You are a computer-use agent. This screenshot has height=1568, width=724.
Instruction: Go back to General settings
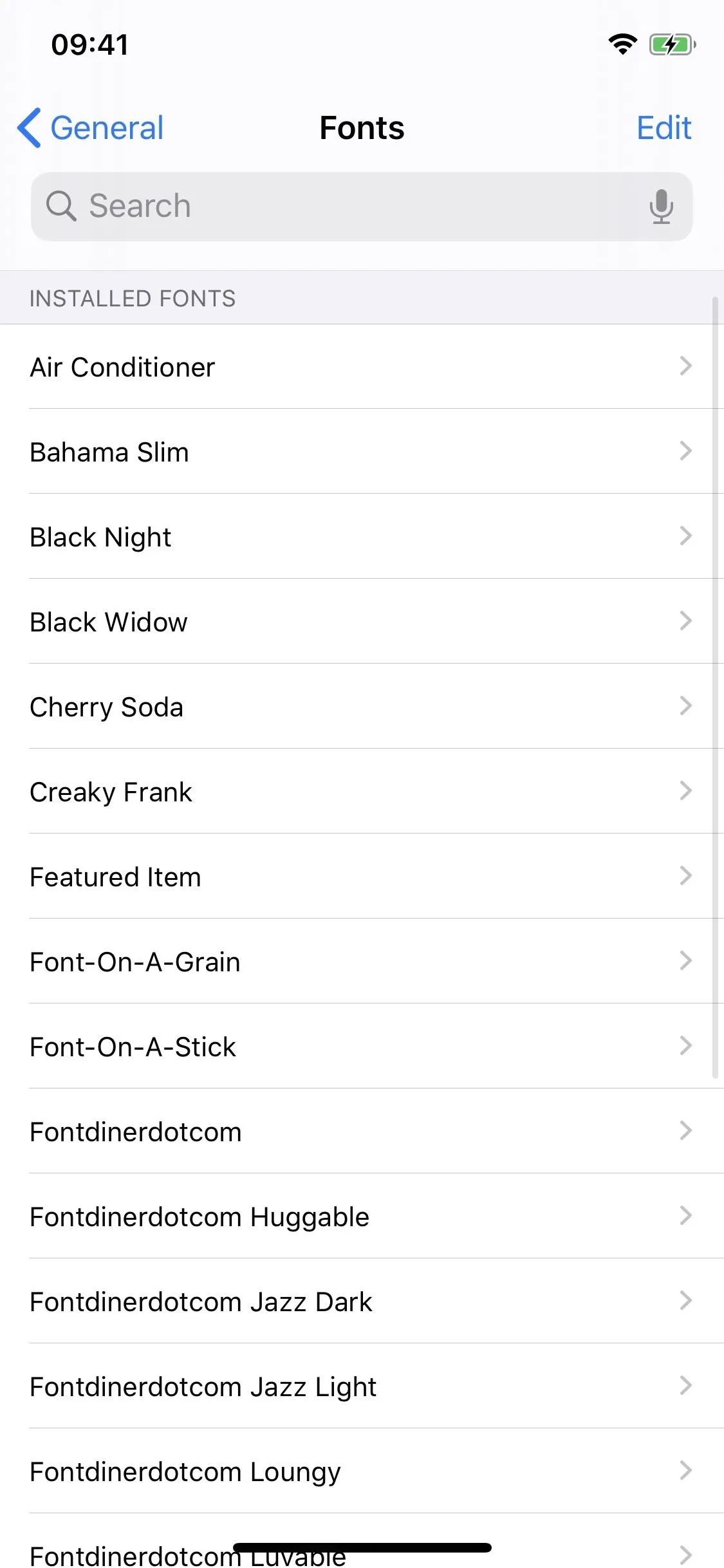click(91, 127)
